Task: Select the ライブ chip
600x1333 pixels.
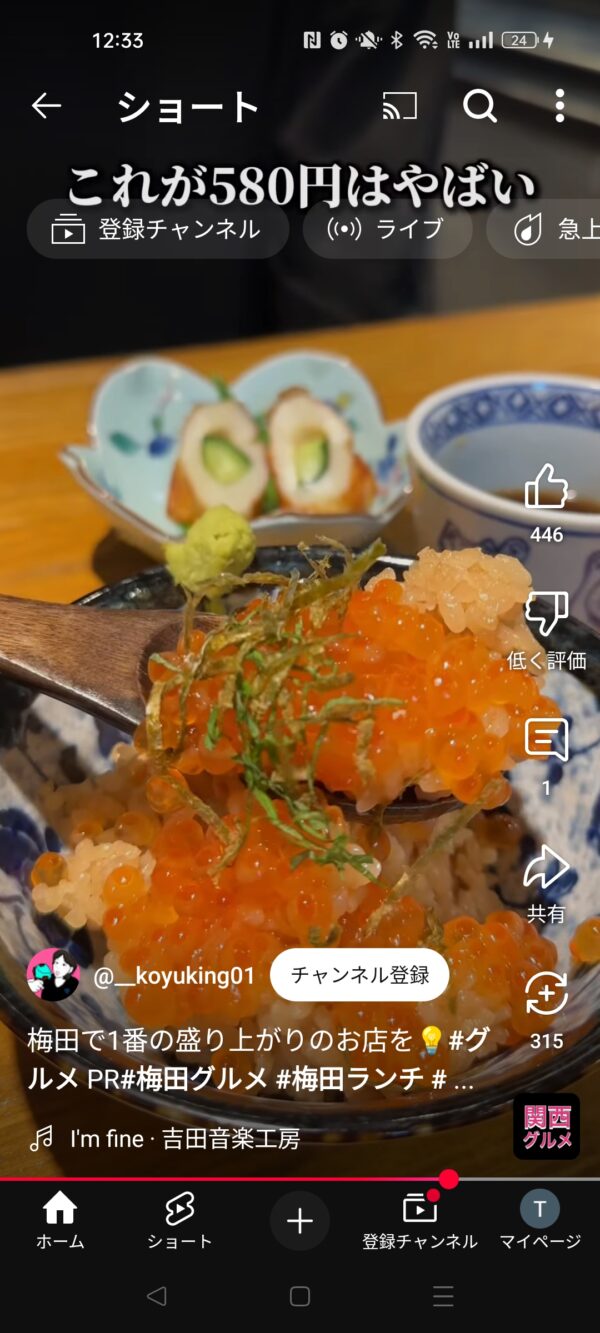Action: pos(387,229)
